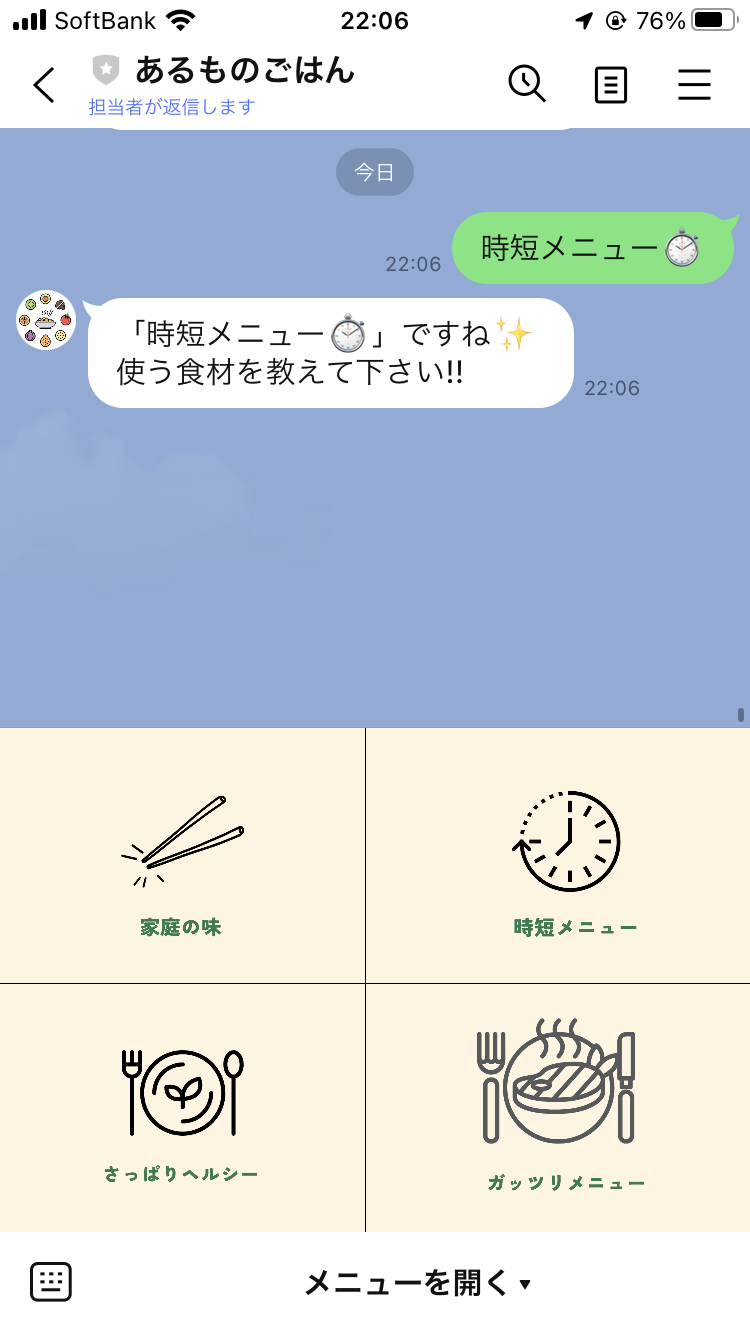The width and height of the screenshot is (750, 1334).
Task: Select the 家庭の味 menu tile
Action: (182, 856)
